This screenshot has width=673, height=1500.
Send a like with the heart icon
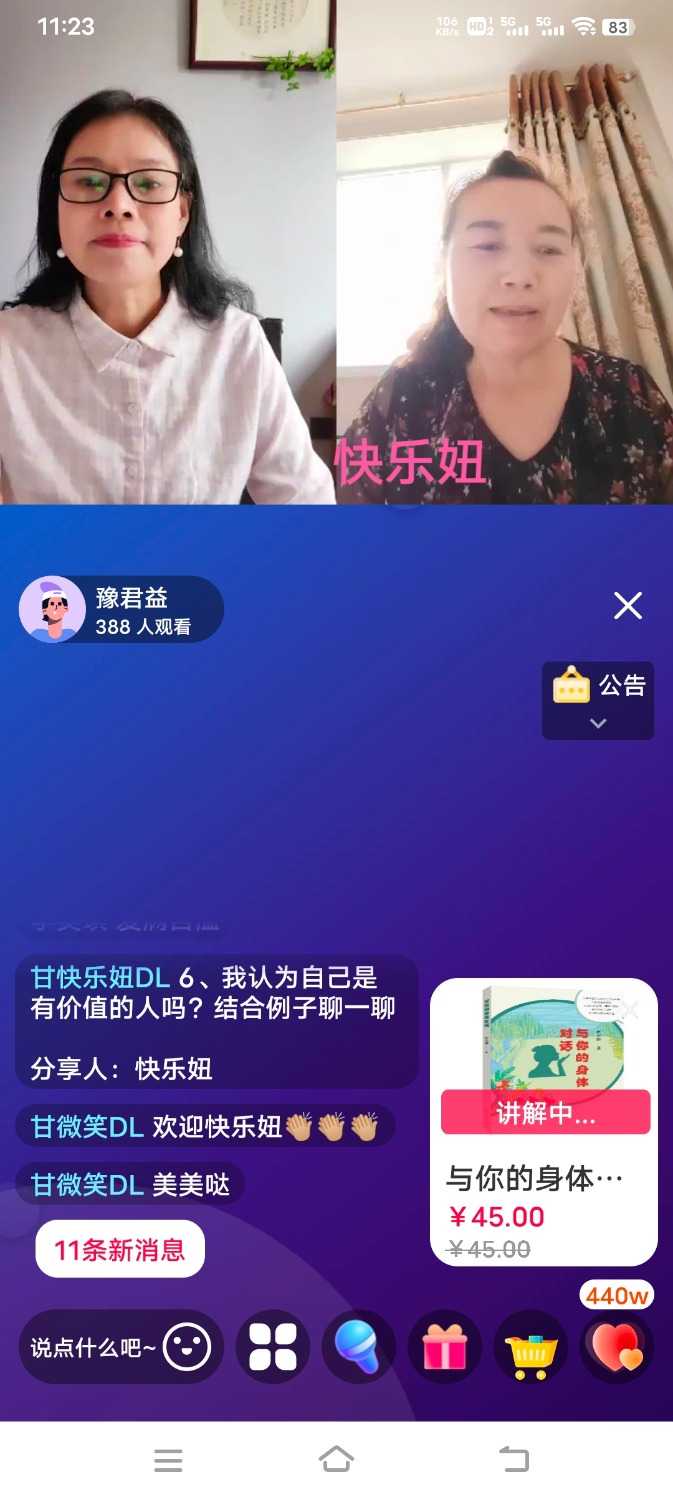click(617, 1348)
